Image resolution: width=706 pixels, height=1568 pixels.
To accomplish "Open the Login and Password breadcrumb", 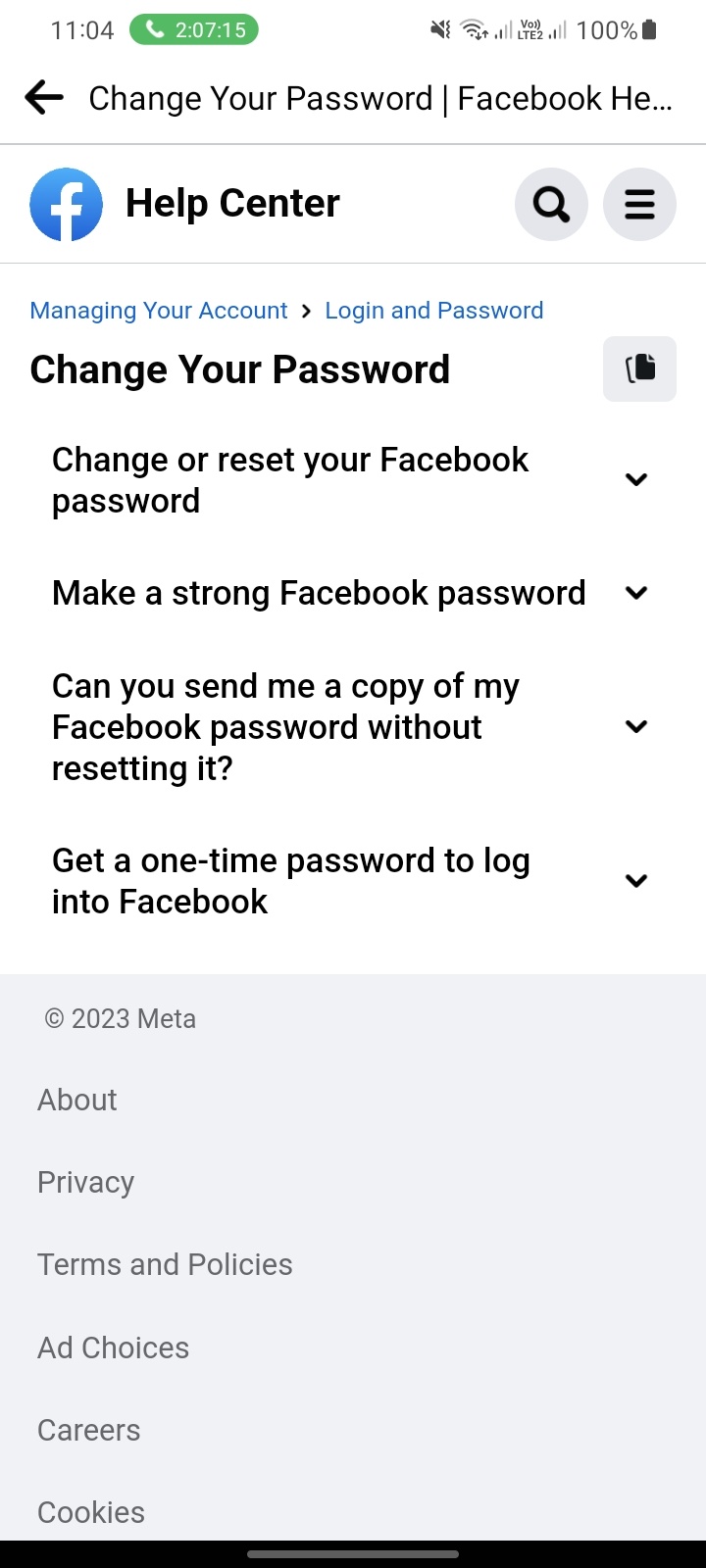I will [434, 311].
